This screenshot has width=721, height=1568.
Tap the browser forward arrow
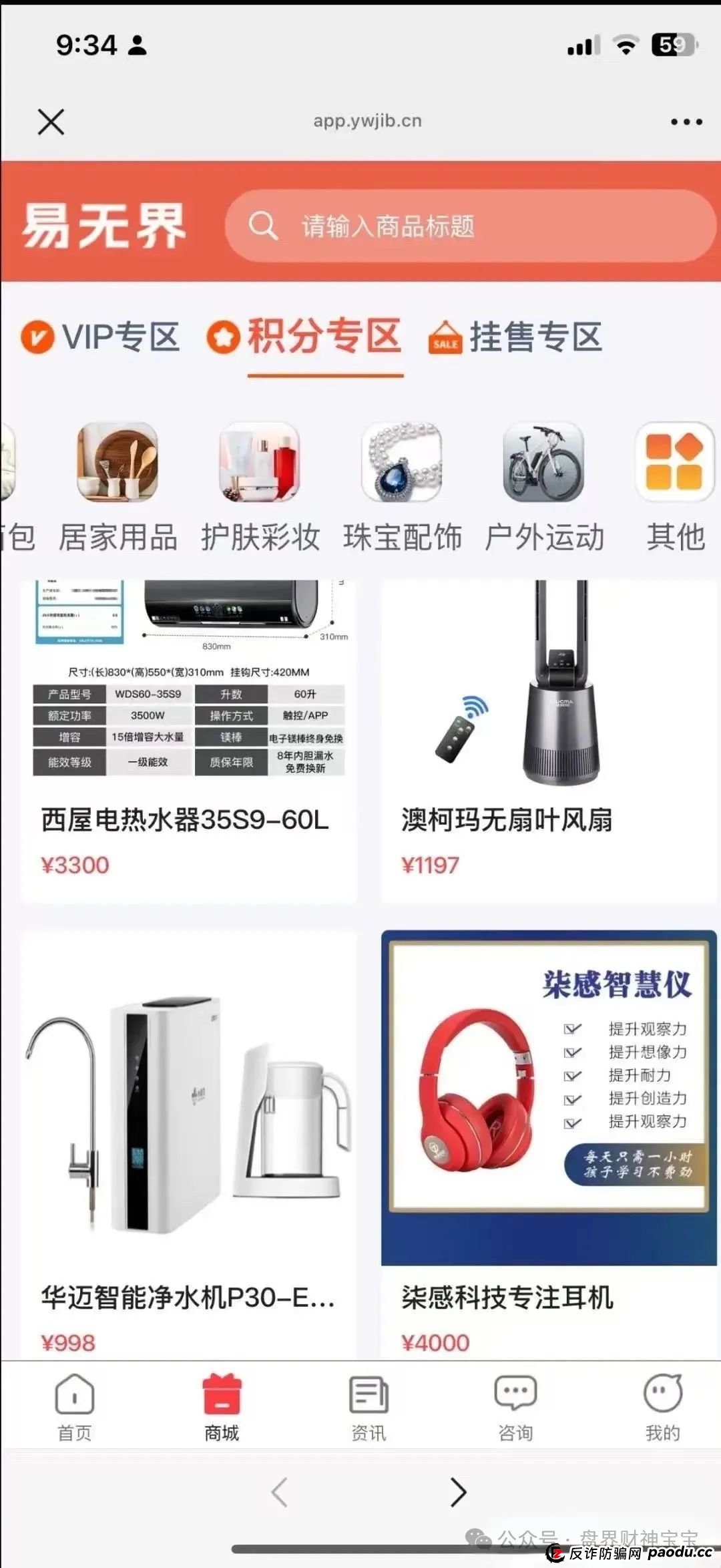tap(458, 1492)
